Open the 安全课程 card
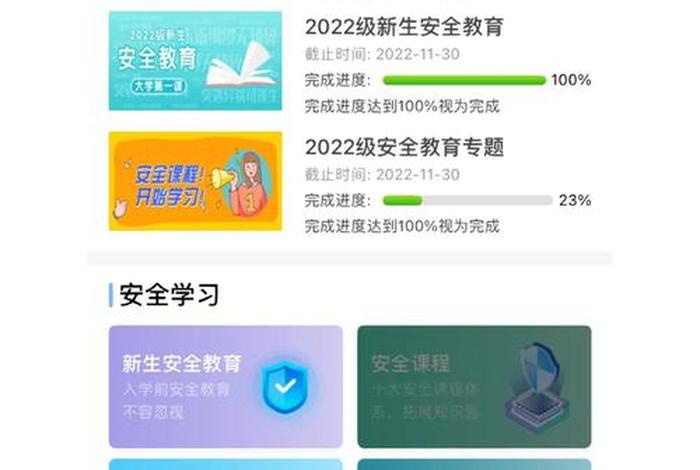This screenshot has width=700, height=470. tap(473, 385)
